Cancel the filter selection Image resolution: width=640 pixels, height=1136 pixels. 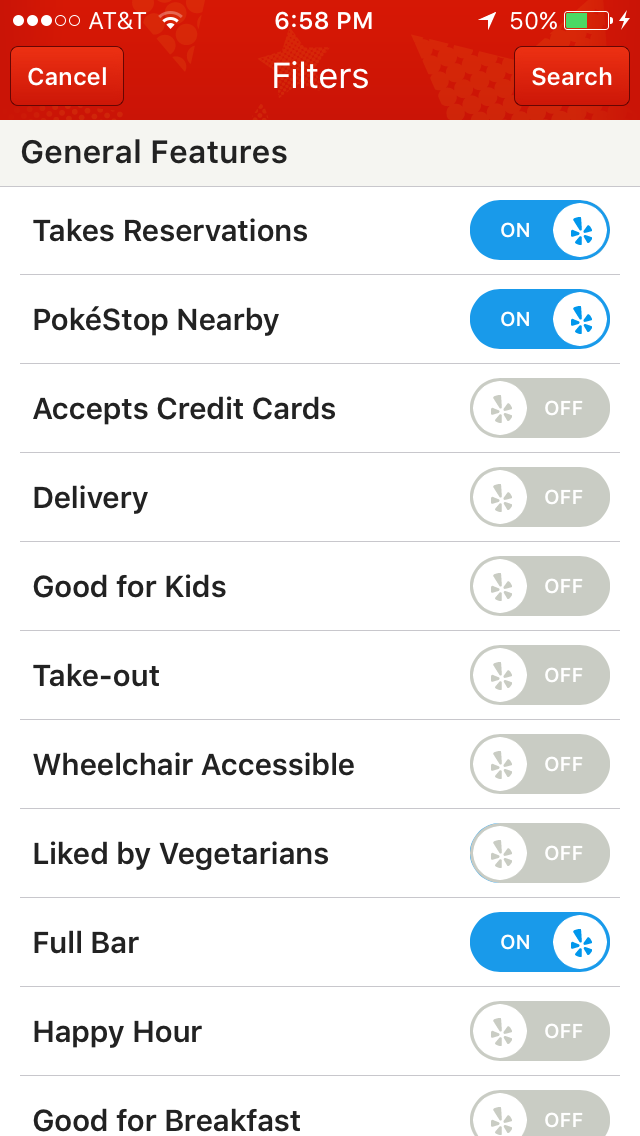[x=67, y=77]
